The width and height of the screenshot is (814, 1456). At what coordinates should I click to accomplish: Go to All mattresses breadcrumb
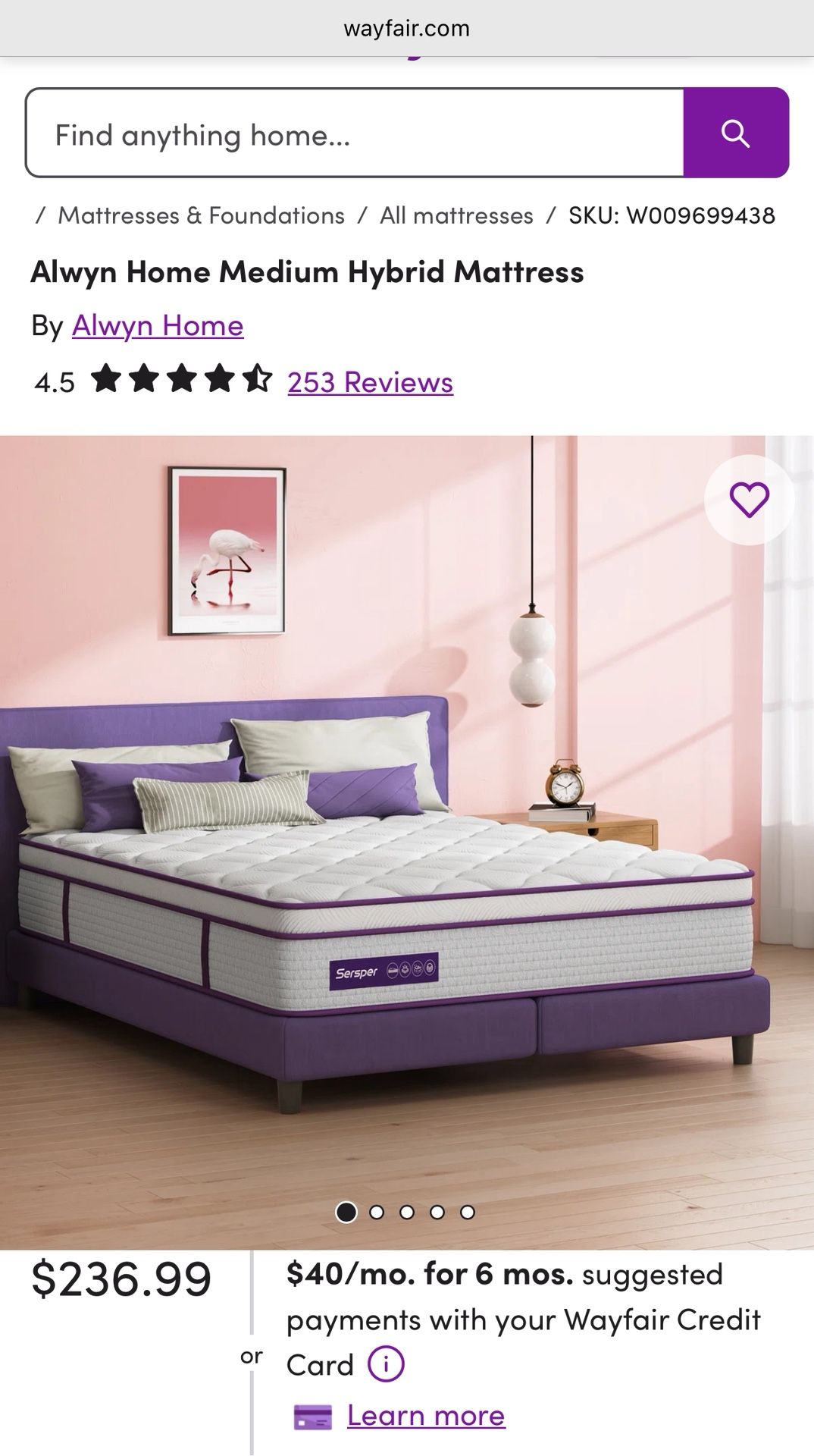pyautogui.click(x=456, y=215)
